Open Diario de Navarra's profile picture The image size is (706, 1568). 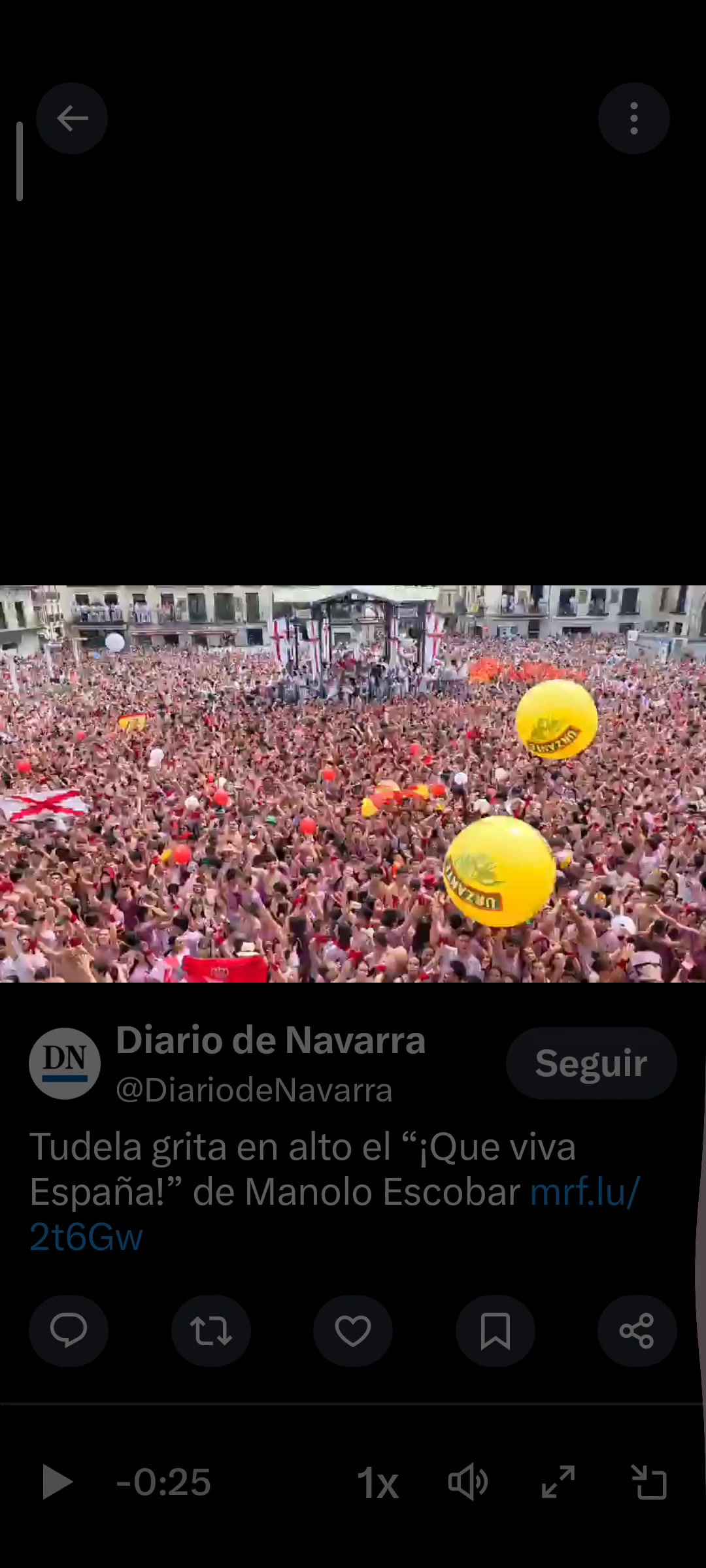[x=65, y=1064]
